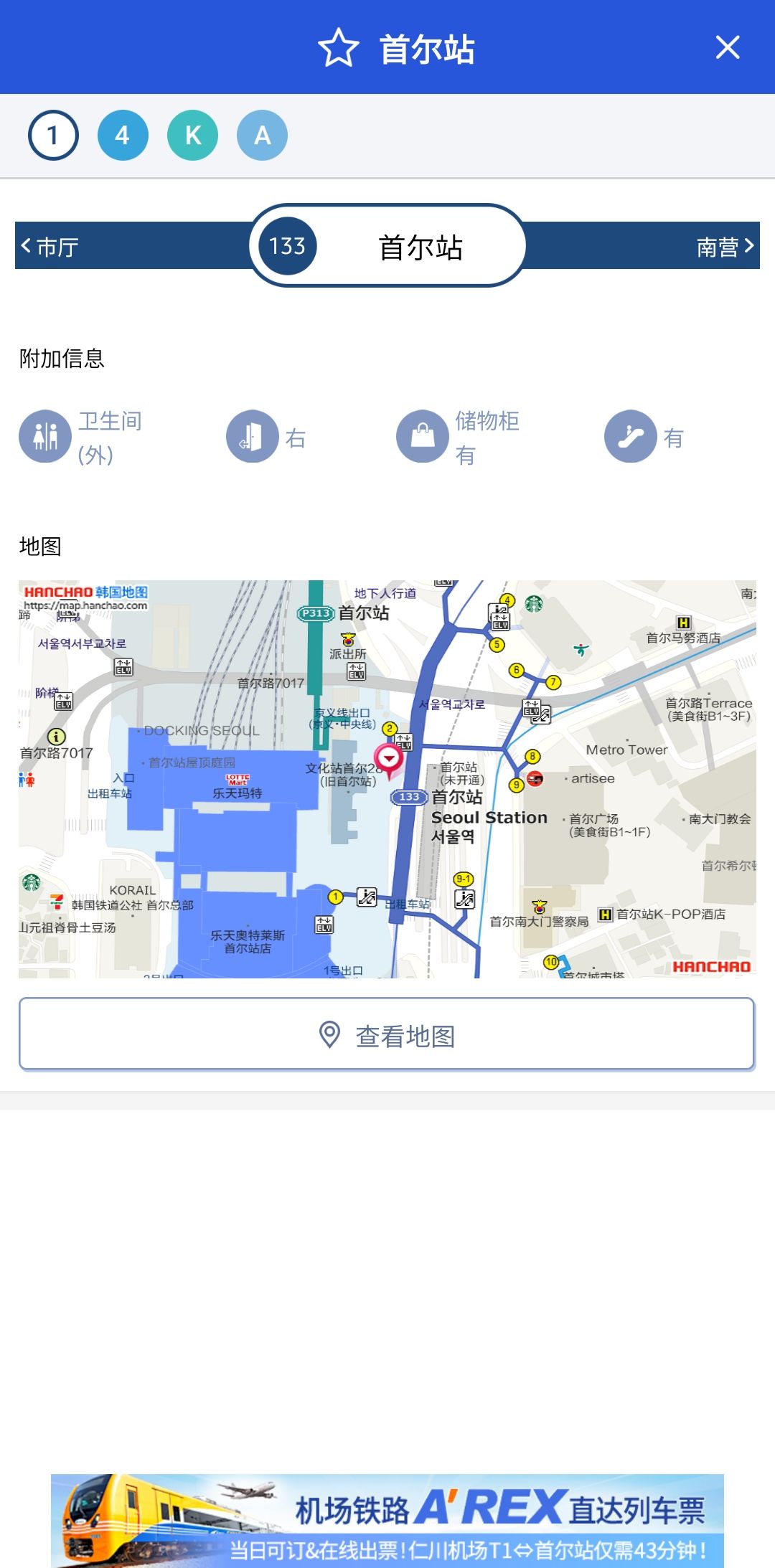The height and width of the screenshot is (1568, 775).
Task: Switch to the K line
Action: 192,136
